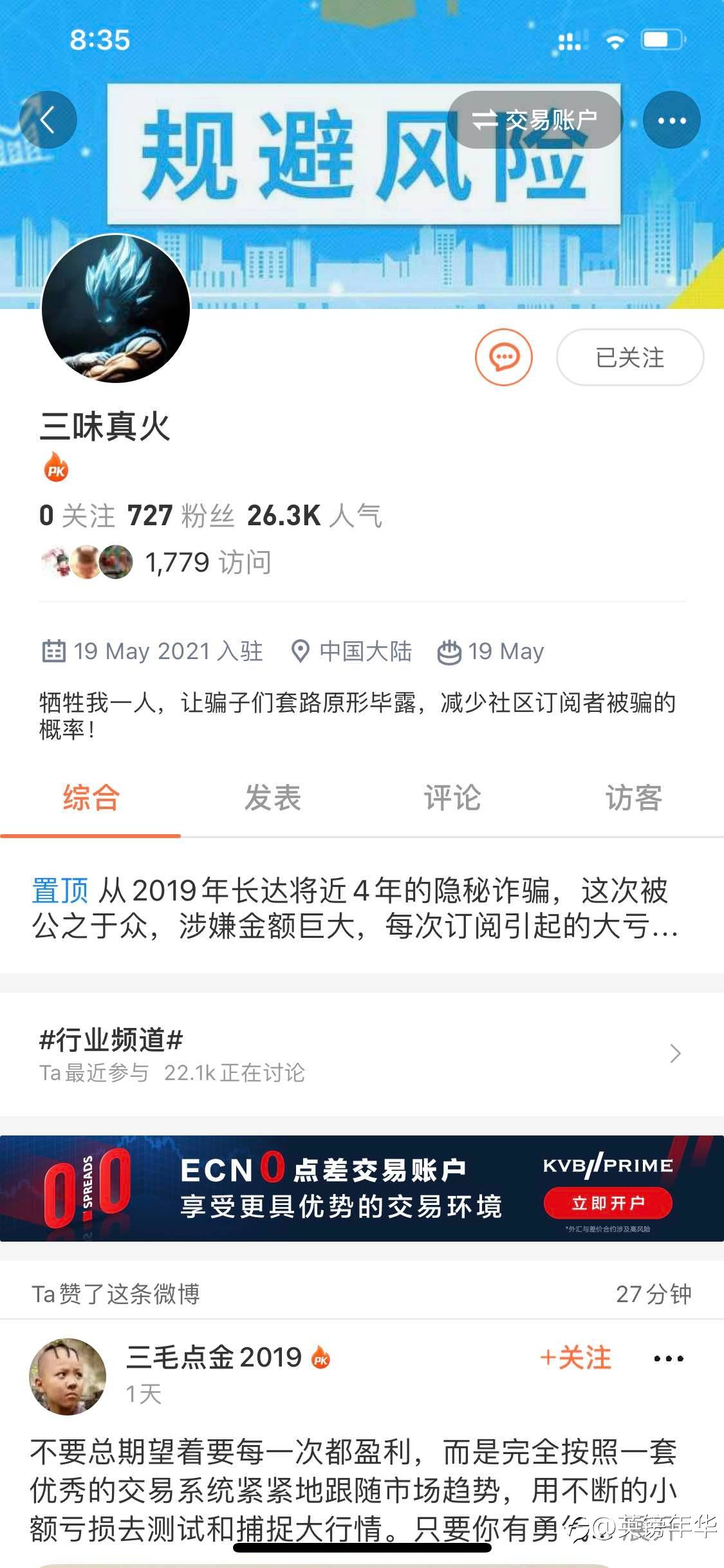Open the #行业频道# topic row

click(x=362, y=1054)
